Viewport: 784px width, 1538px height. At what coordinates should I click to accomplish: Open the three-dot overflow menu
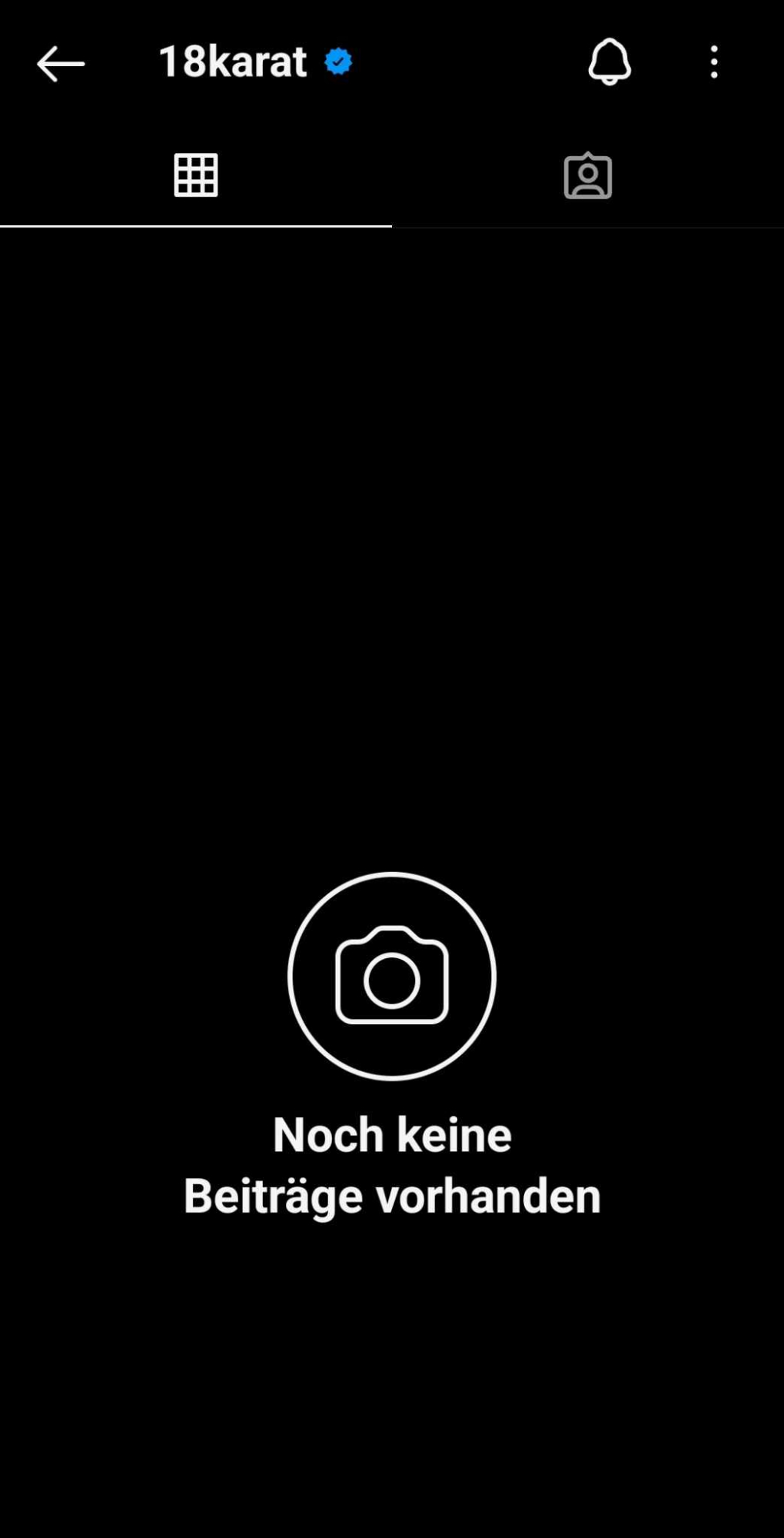click(x=714, y=62)
